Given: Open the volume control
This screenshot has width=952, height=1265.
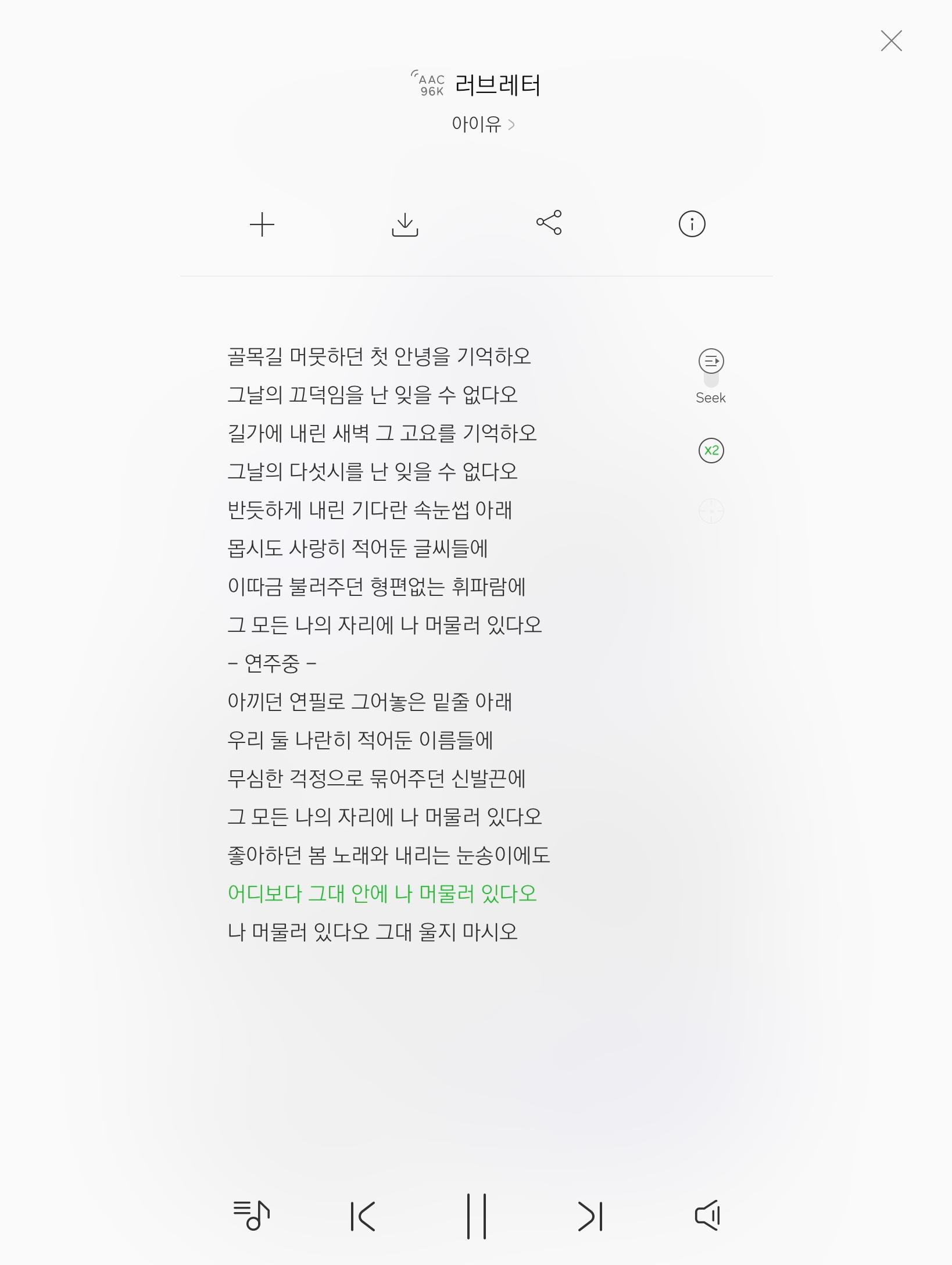Looking at the screenshot, I should pyautogui.click(x=707, y=1215).
